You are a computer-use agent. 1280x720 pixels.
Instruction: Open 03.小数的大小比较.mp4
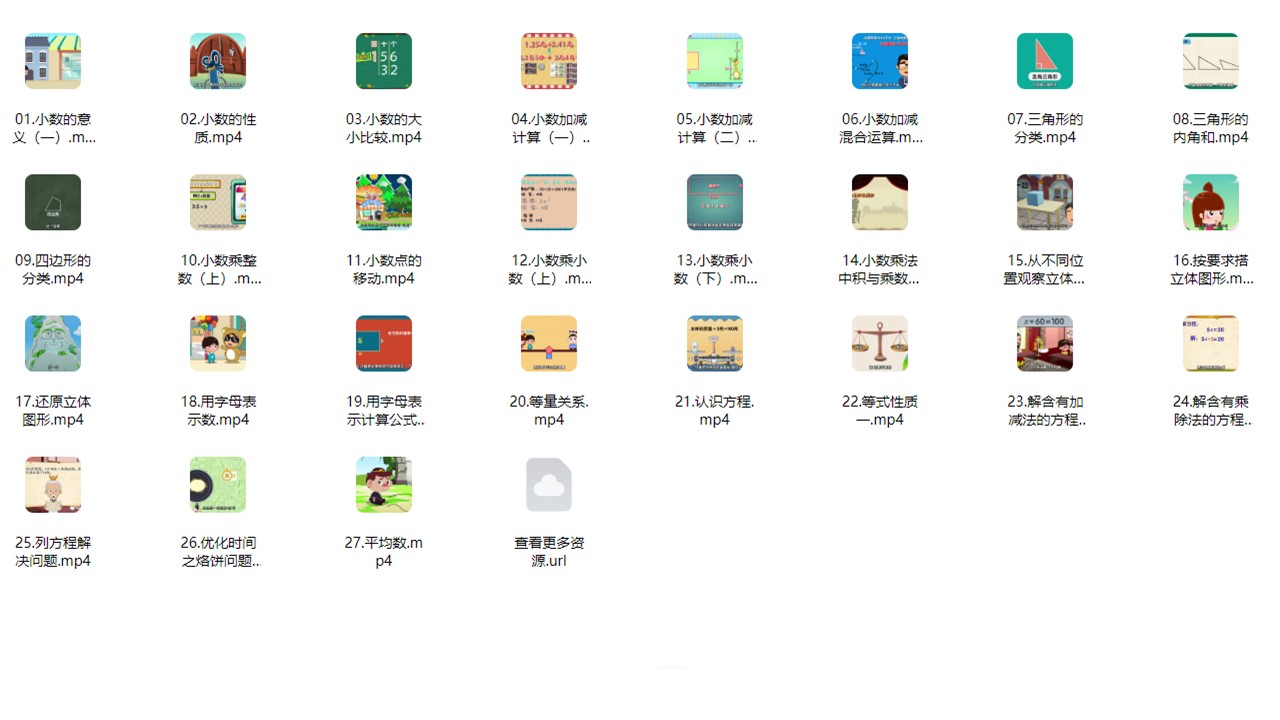click(x=384, y=62)
